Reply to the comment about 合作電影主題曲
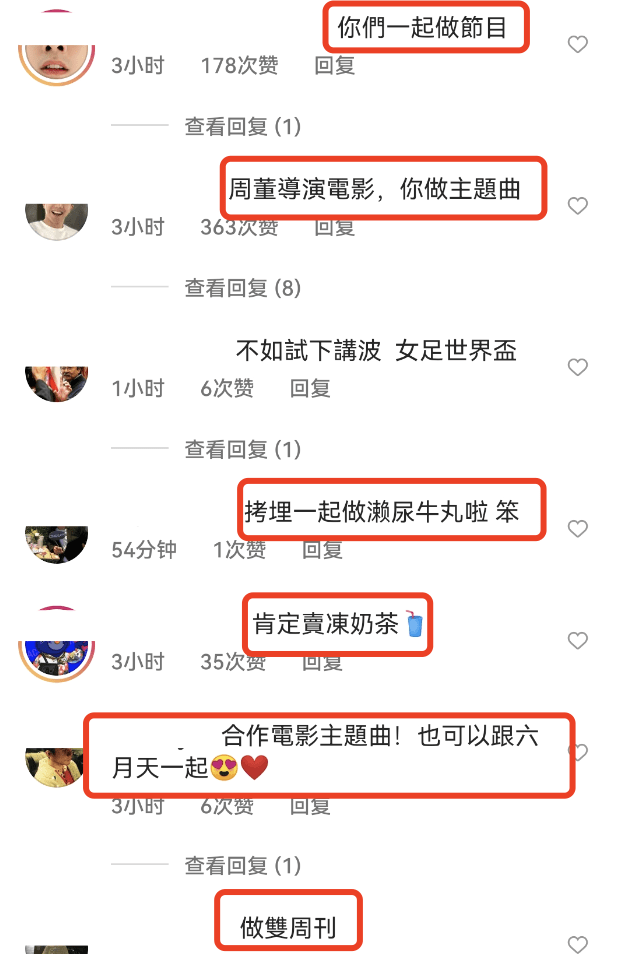This screenshot has height=954, width=624. [x=310, y=806]
